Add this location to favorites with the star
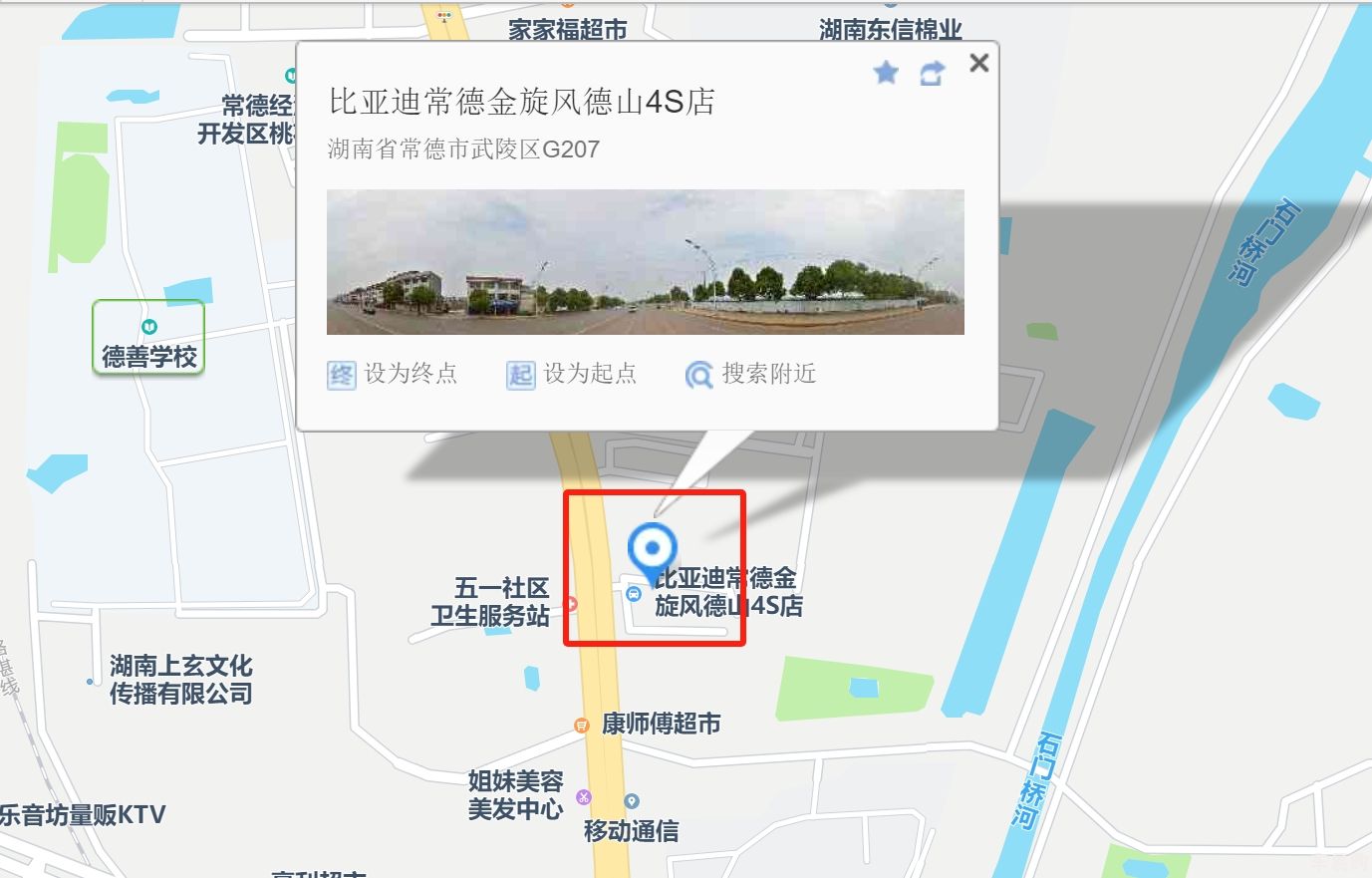 [x=886, y=73]
